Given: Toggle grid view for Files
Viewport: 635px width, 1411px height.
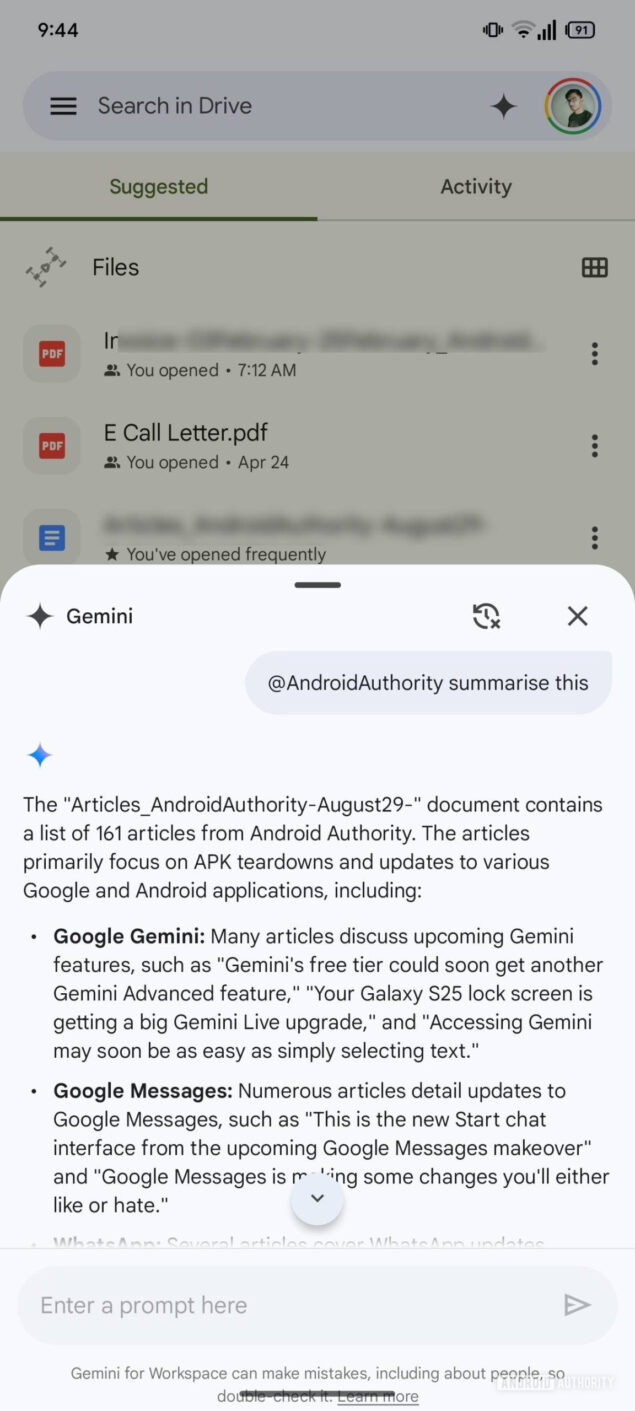Looking at the screenshot, I should pyautogui.click(x=595, y=267).
